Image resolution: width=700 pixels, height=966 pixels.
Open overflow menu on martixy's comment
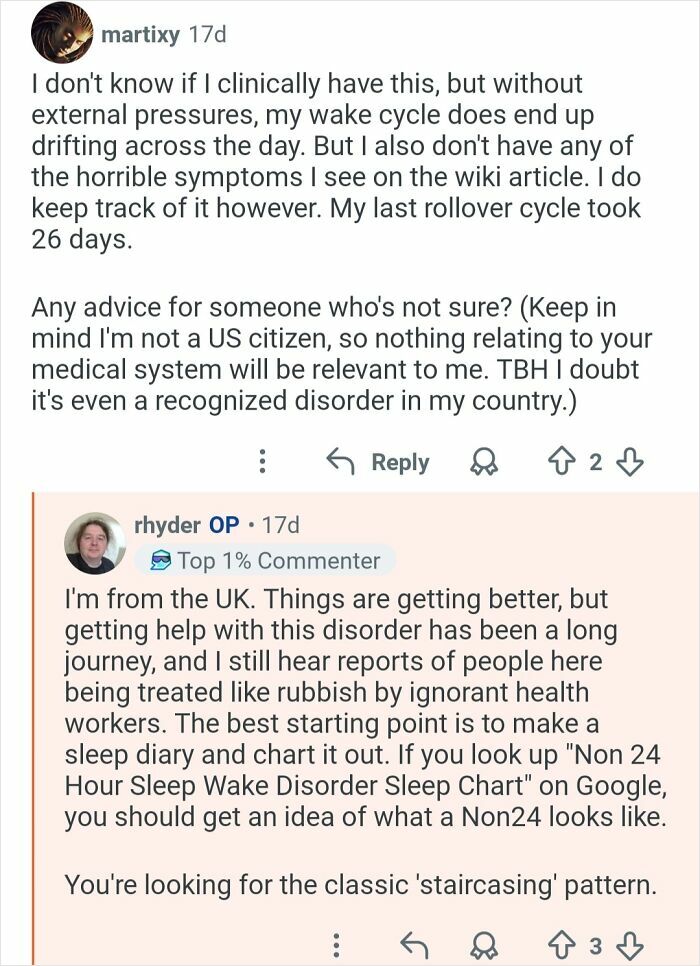click(262, 461)
